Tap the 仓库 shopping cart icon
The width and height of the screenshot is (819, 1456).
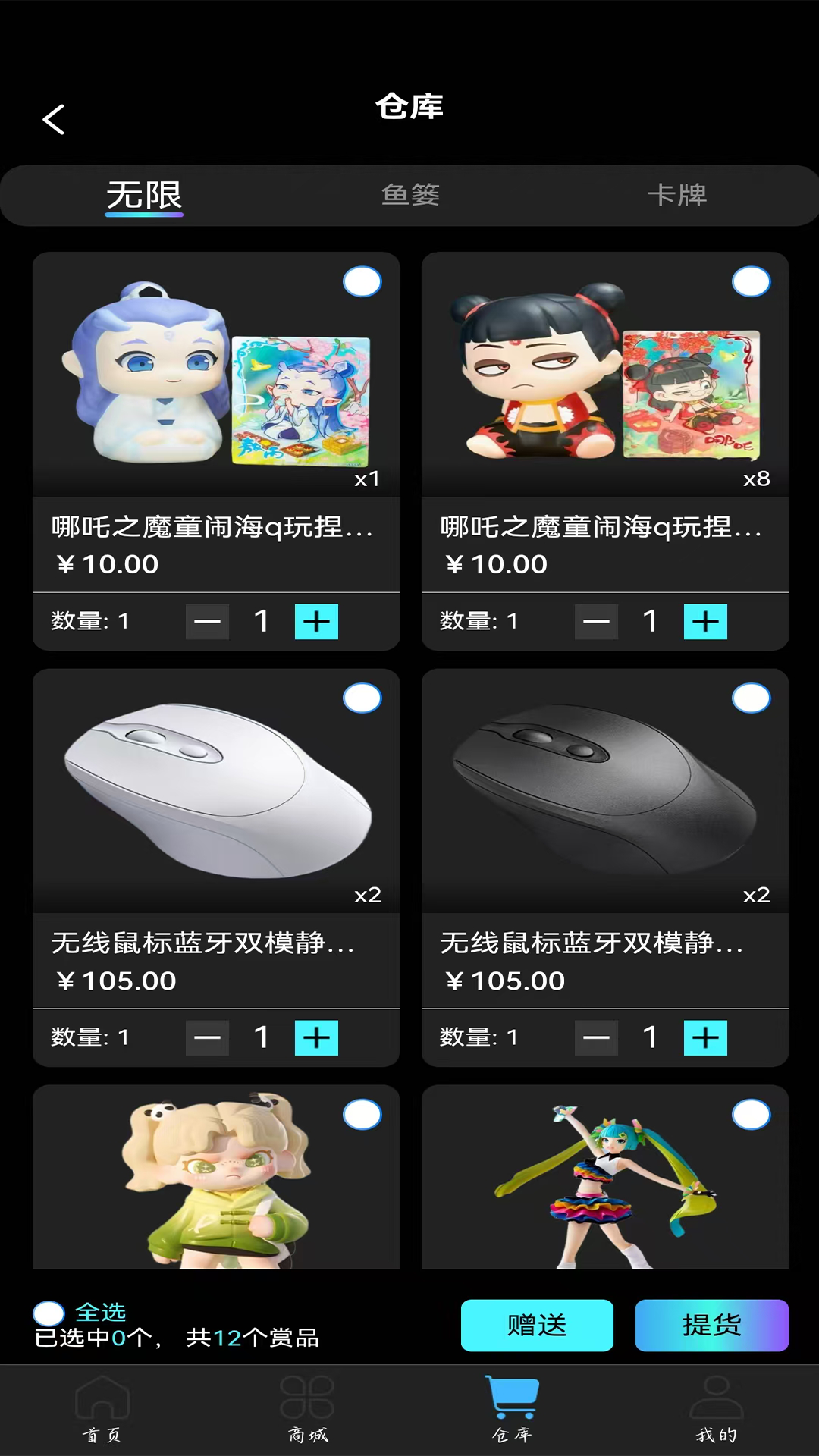[x=512, y=1399]
